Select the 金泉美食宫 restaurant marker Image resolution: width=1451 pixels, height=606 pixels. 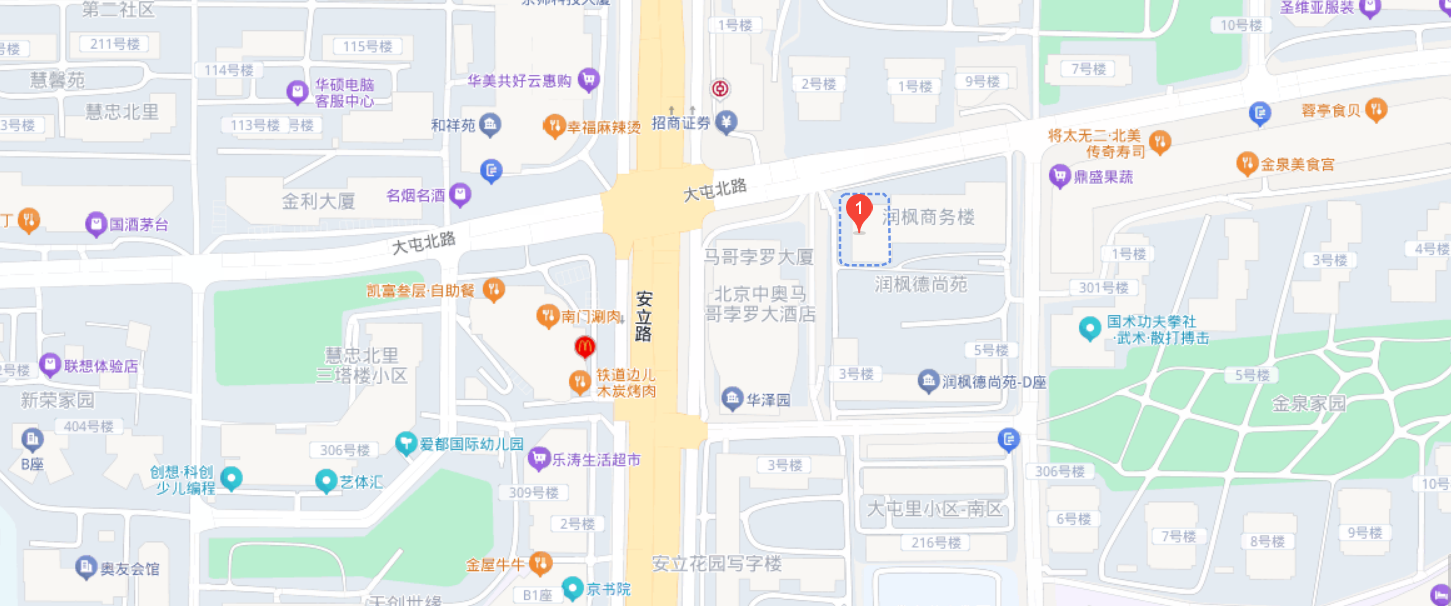pos(1247,163)
